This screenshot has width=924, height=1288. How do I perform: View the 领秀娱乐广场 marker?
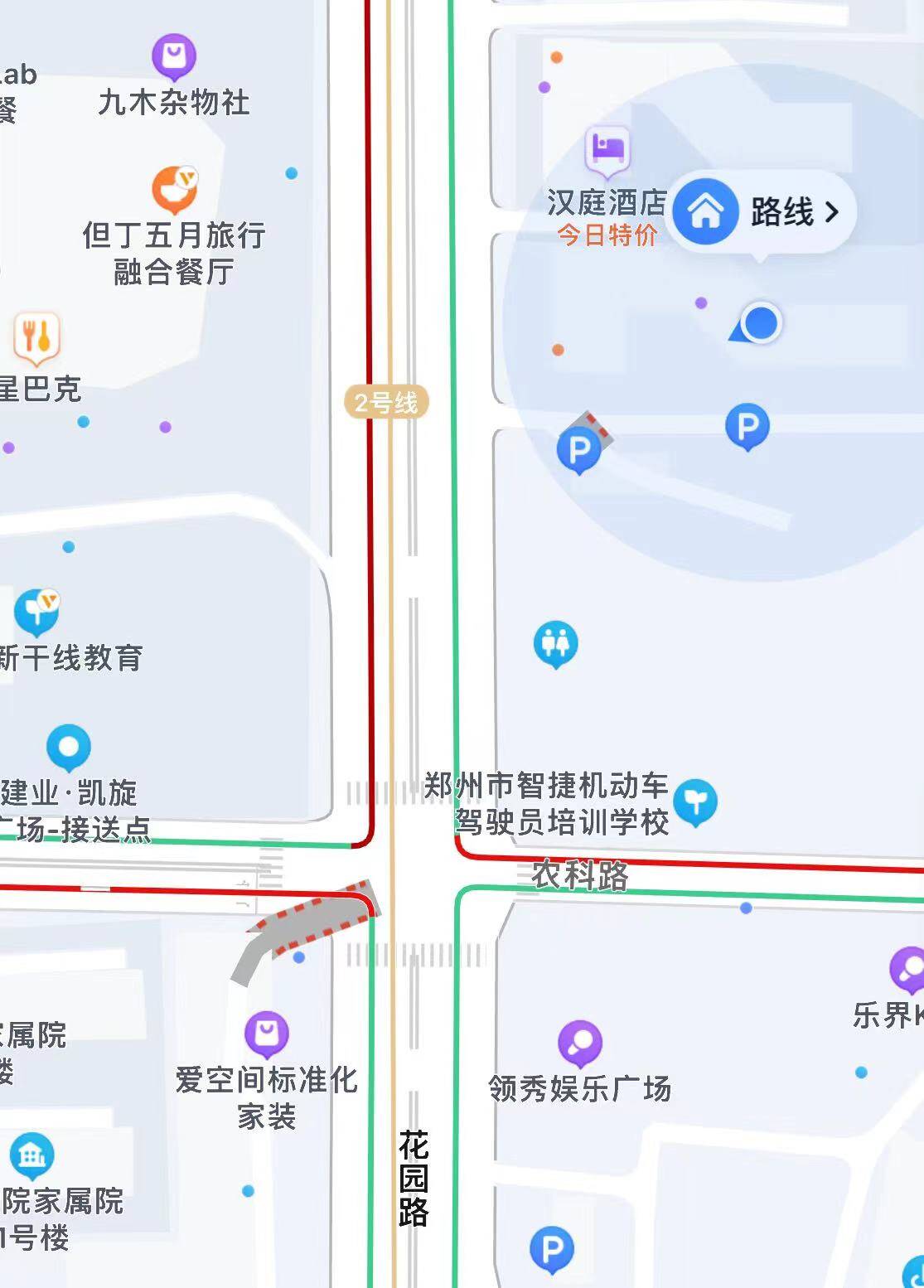pyautogui.click(x=579, y=1042)
